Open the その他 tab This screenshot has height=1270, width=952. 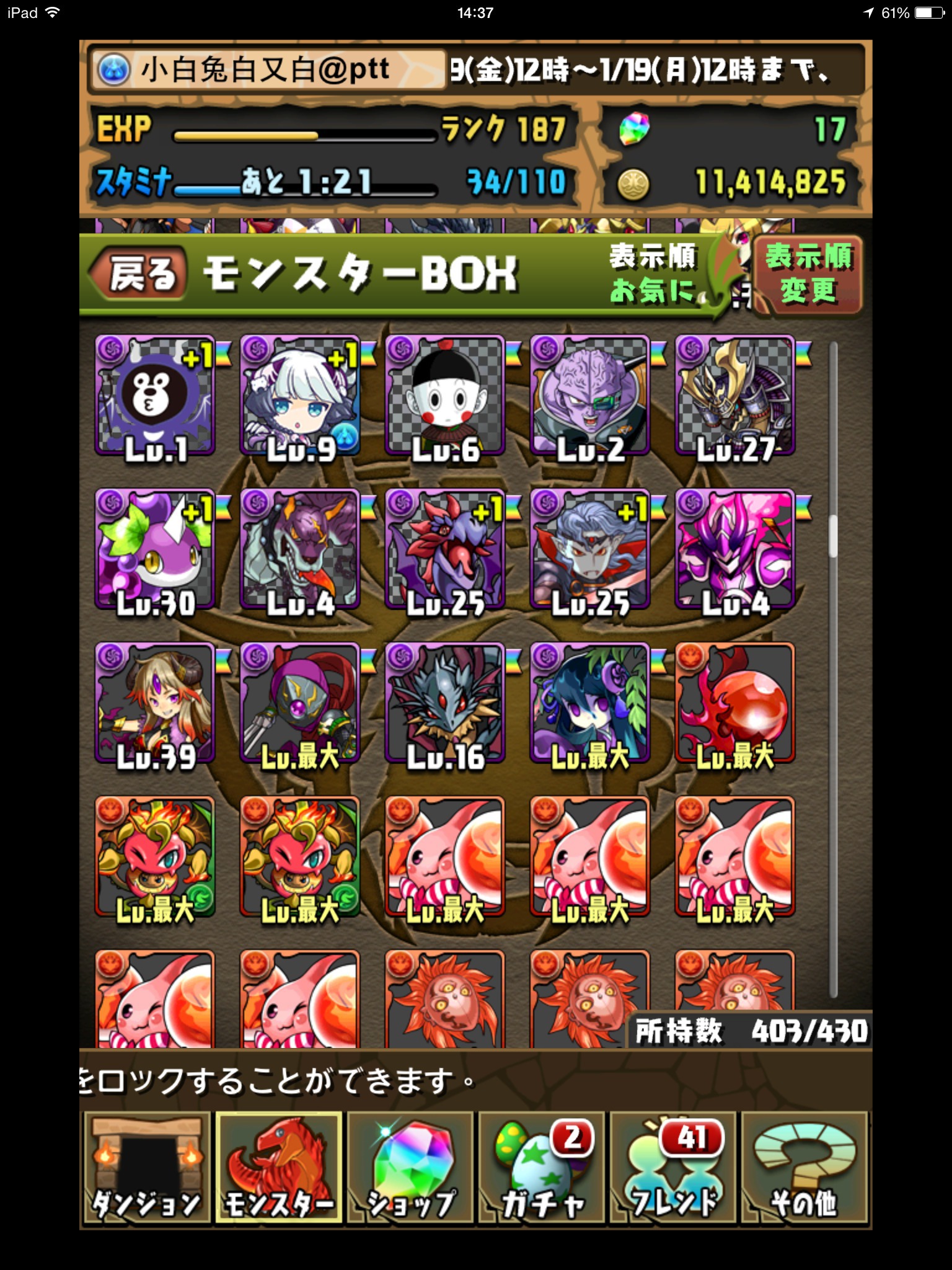point(804,1167)
